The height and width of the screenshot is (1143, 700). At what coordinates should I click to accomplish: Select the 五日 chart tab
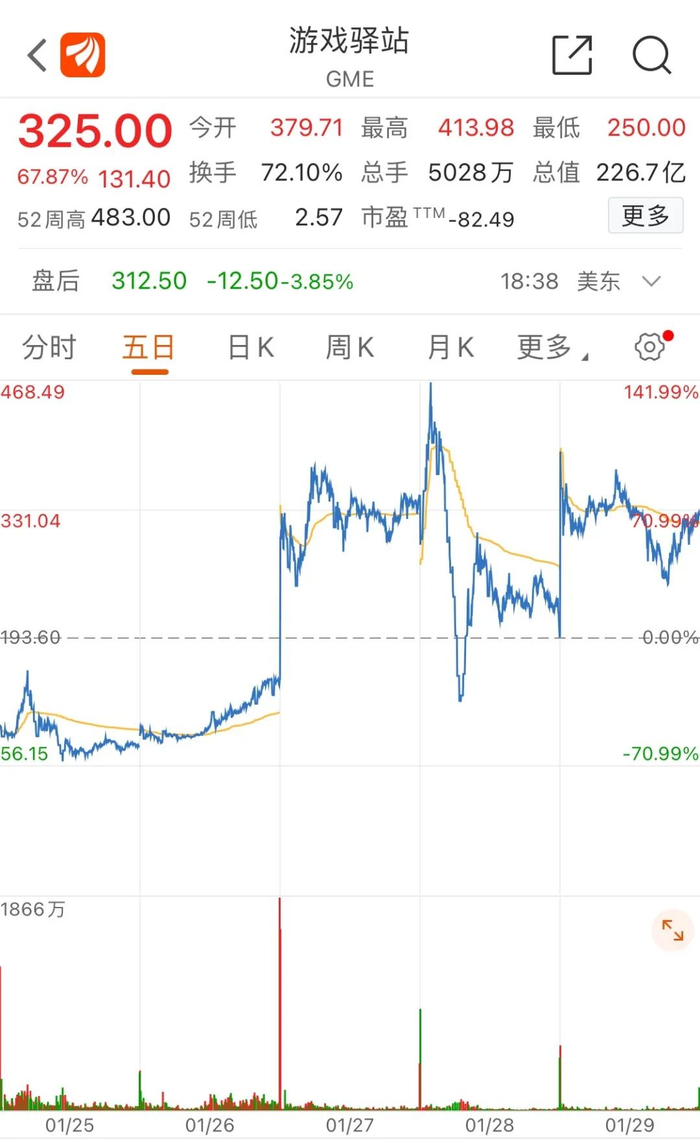(x=149, y=348)
